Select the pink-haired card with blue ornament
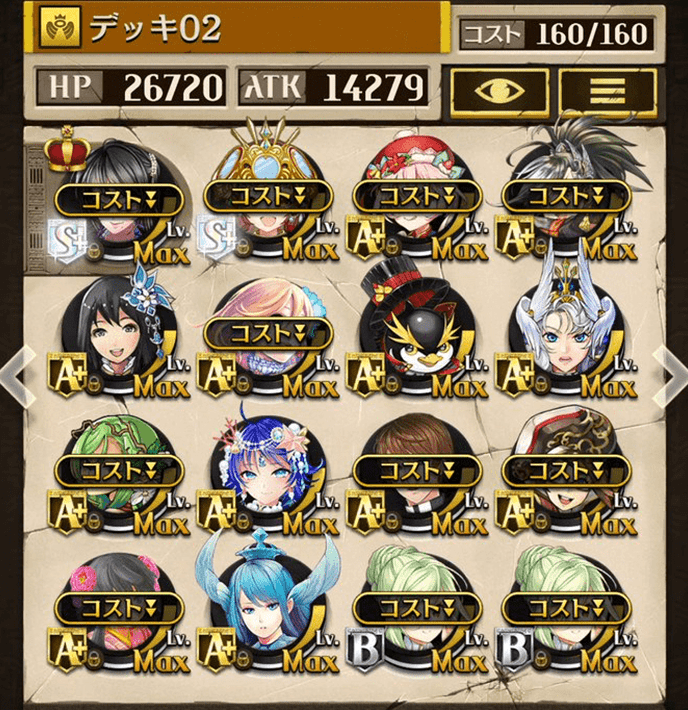Screen dimensions: 688x710 click(x=268, y=337)
